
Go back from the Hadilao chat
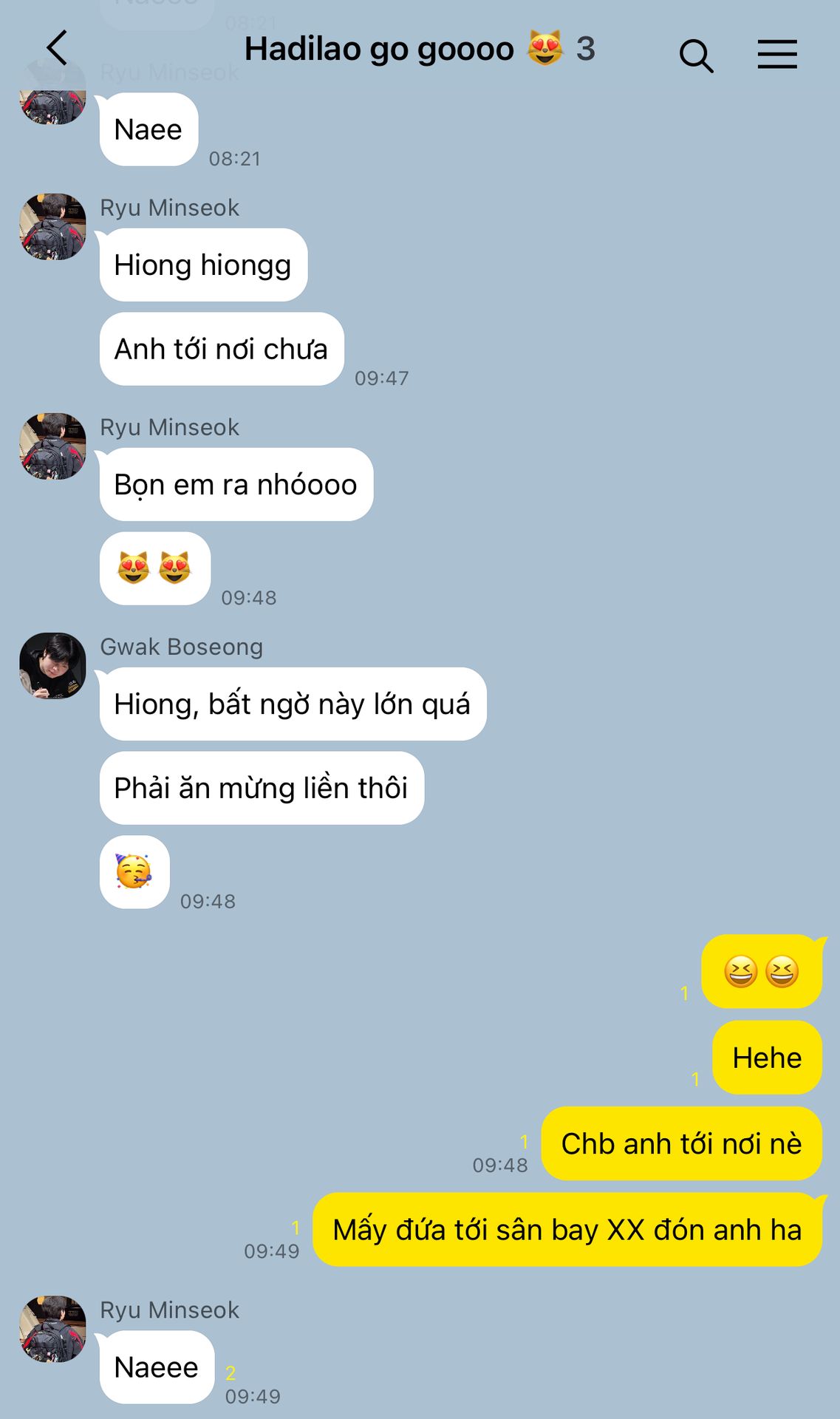[57, 48]
